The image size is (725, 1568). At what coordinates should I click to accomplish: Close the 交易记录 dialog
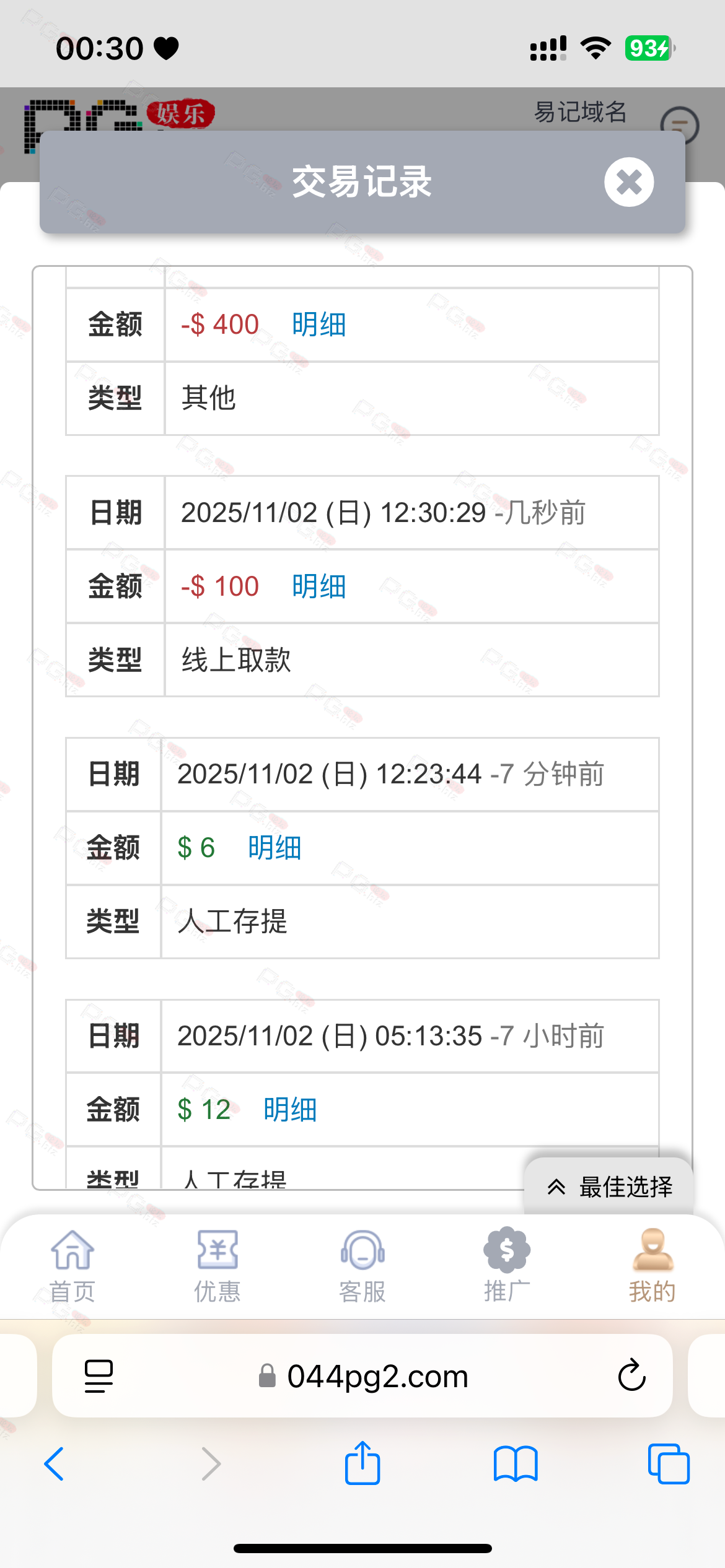point(629,182)
